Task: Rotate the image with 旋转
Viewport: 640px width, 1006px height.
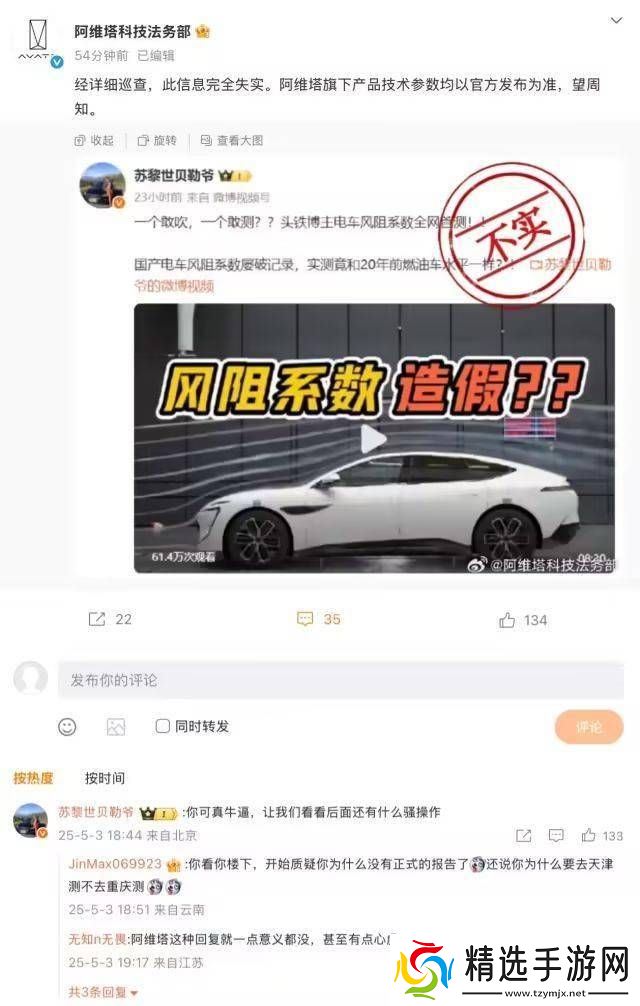Action: click(157, 140)
